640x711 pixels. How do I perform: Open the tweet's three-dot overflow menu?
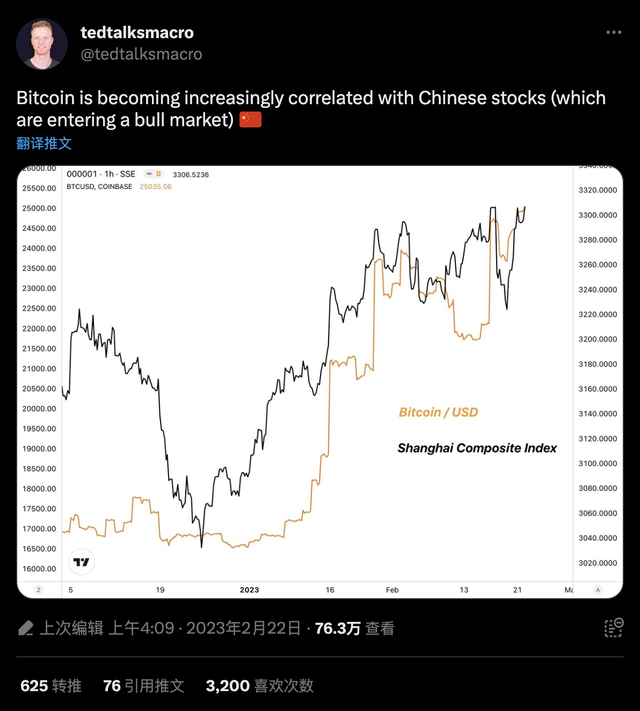tap(613, 32)
